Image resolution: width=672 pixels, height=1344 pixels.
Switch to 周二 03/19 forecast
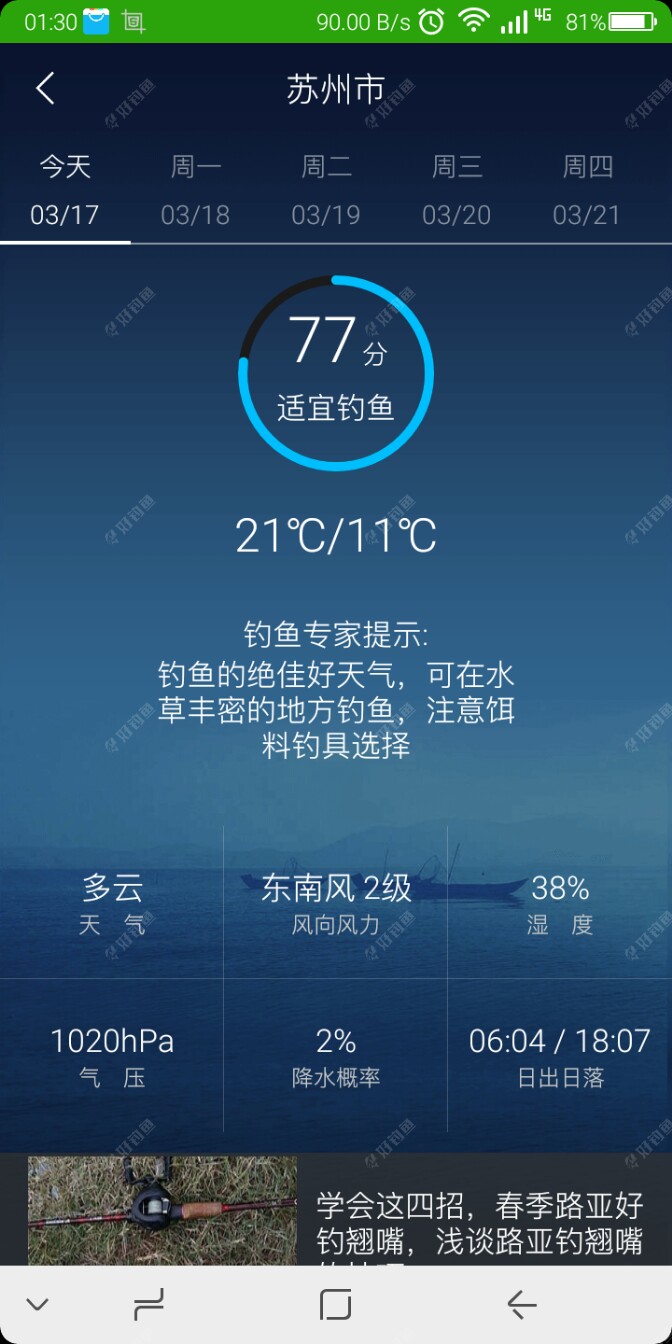click(x=326, y=190)
